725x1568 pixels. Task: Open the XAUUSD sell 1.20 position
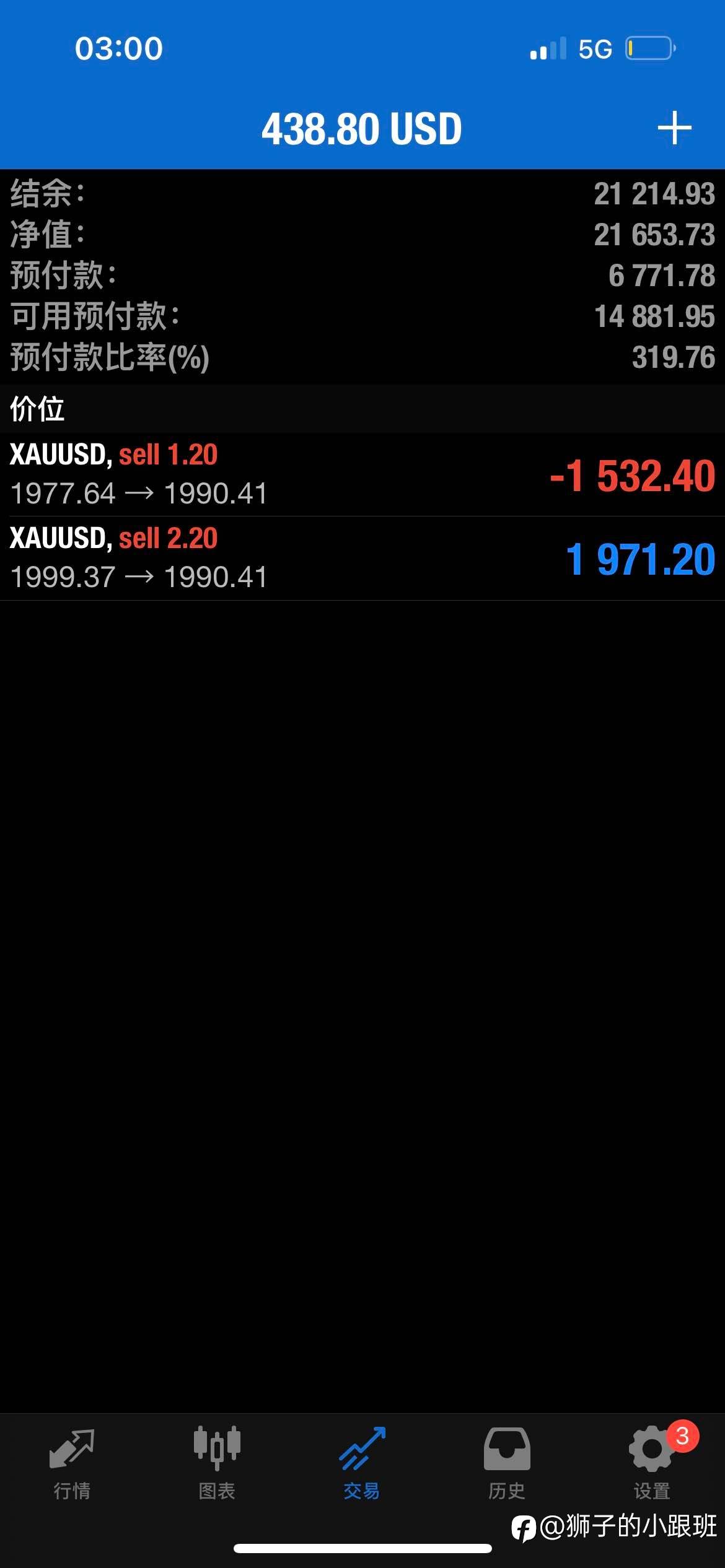pos(362,474)
